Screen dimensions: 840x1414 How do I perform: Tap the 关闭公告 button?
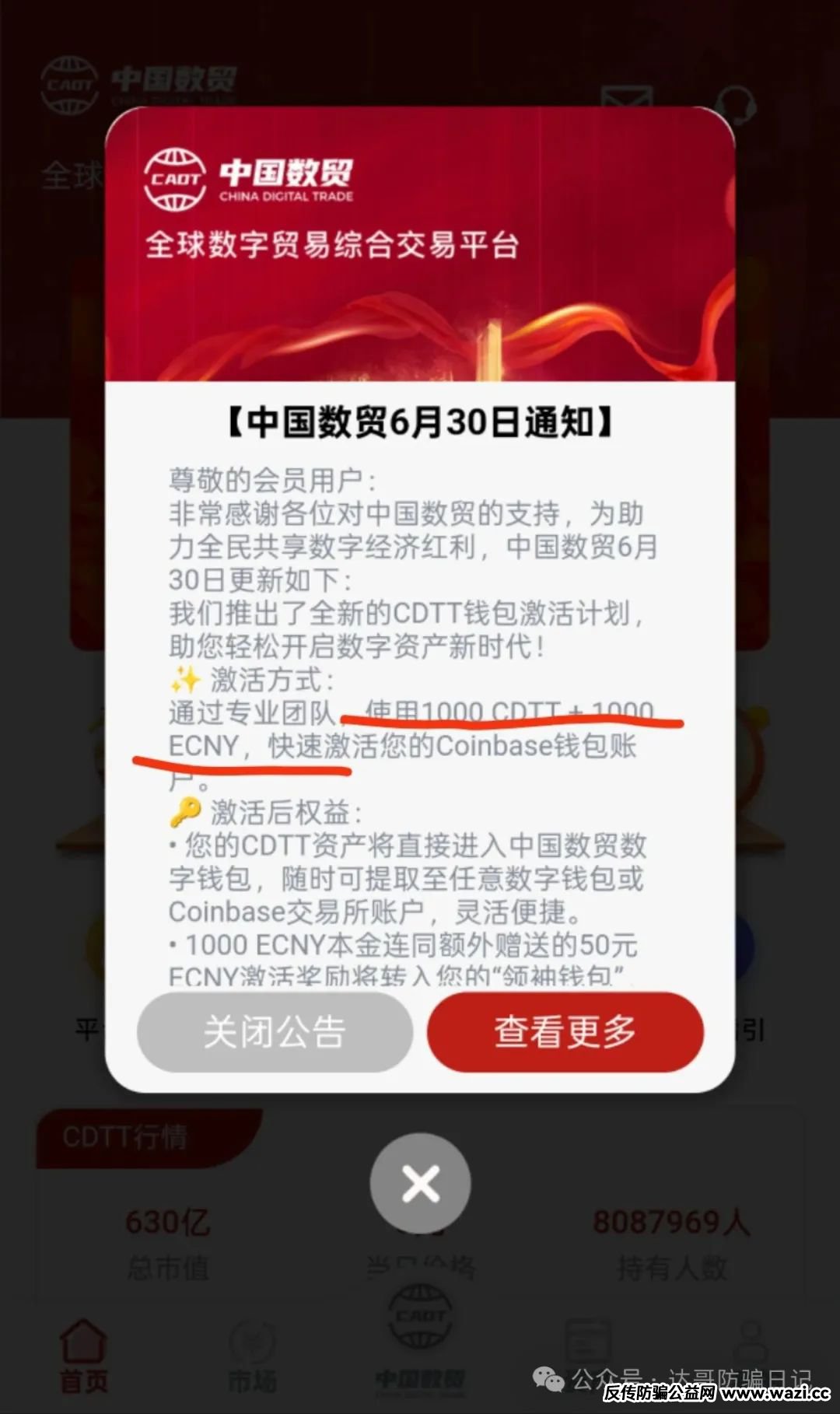click(275, 1032)
